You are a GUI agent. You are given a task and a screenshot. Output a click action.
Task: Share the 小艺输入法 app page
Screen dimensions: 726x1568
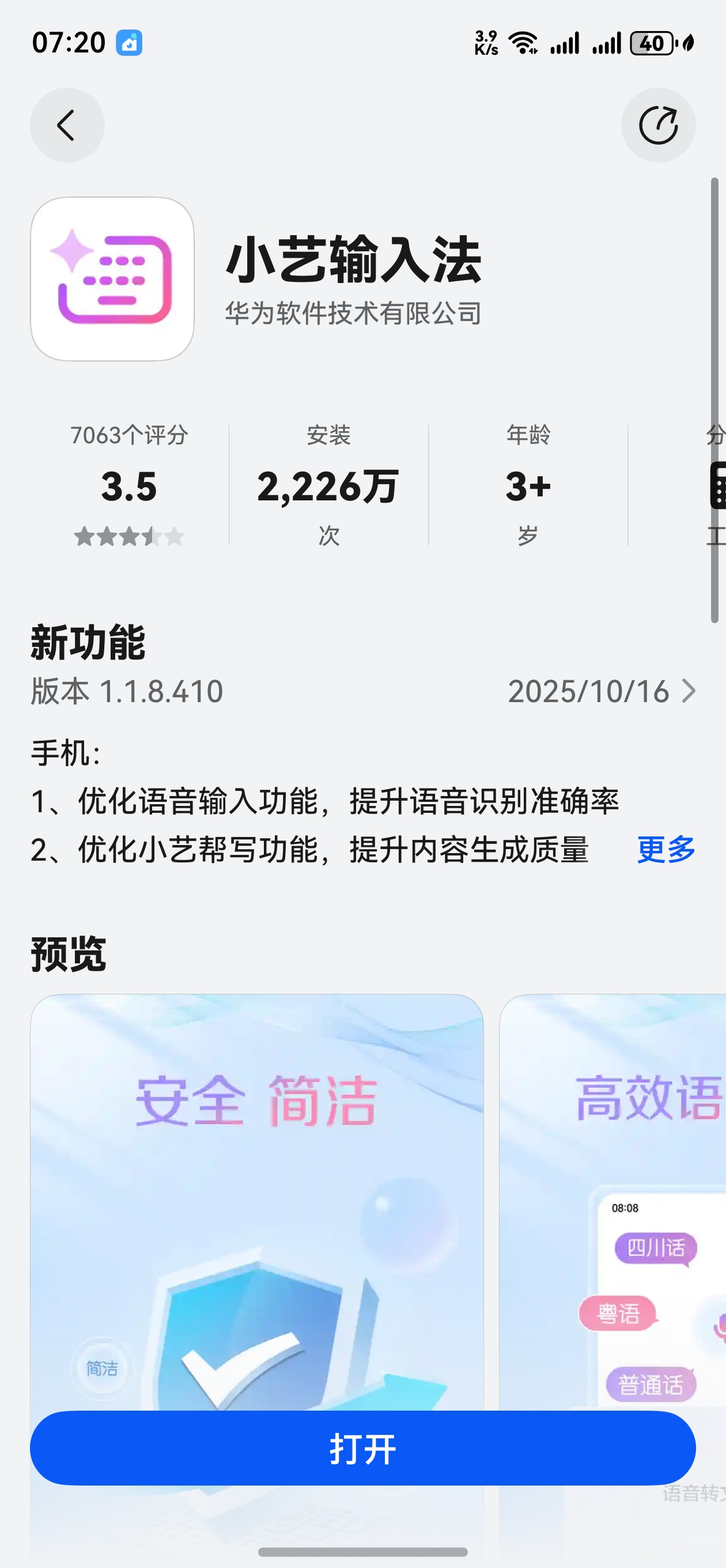point(658,126)
